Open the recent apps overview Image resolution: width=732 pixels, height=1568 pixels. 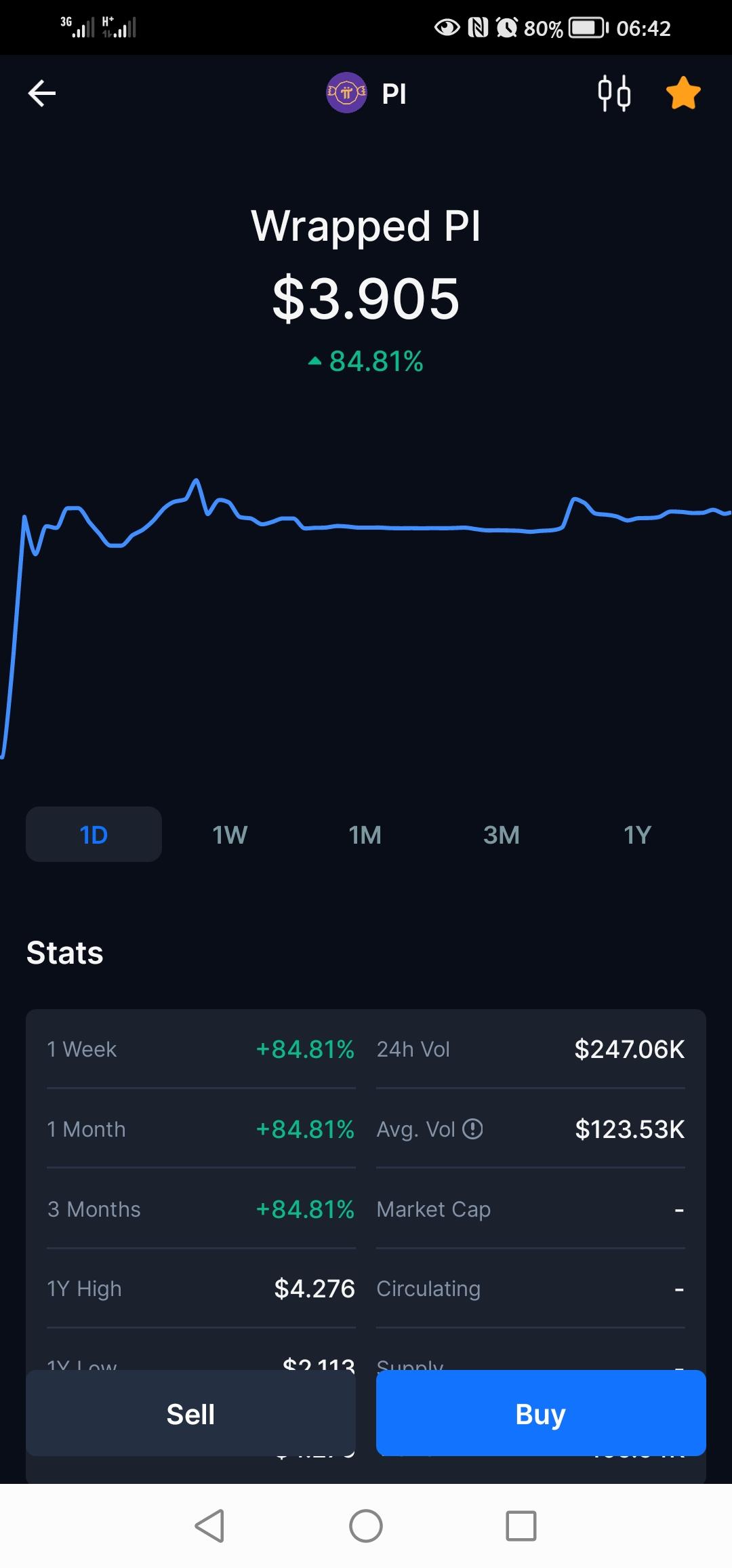pos(521,1526)
